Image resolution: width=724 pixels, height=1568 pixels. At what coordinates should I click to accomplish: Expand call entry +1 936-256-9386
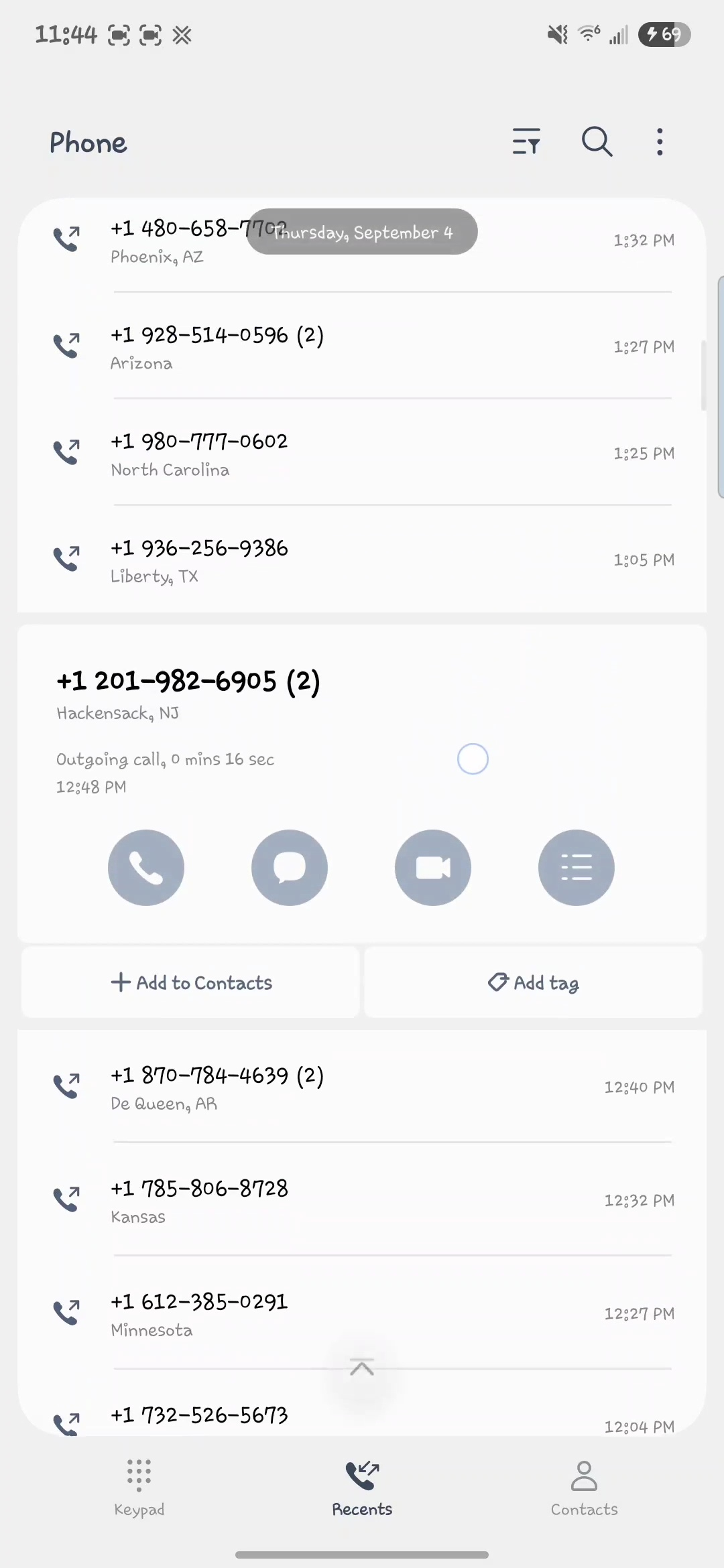click(x=362, y=560)
